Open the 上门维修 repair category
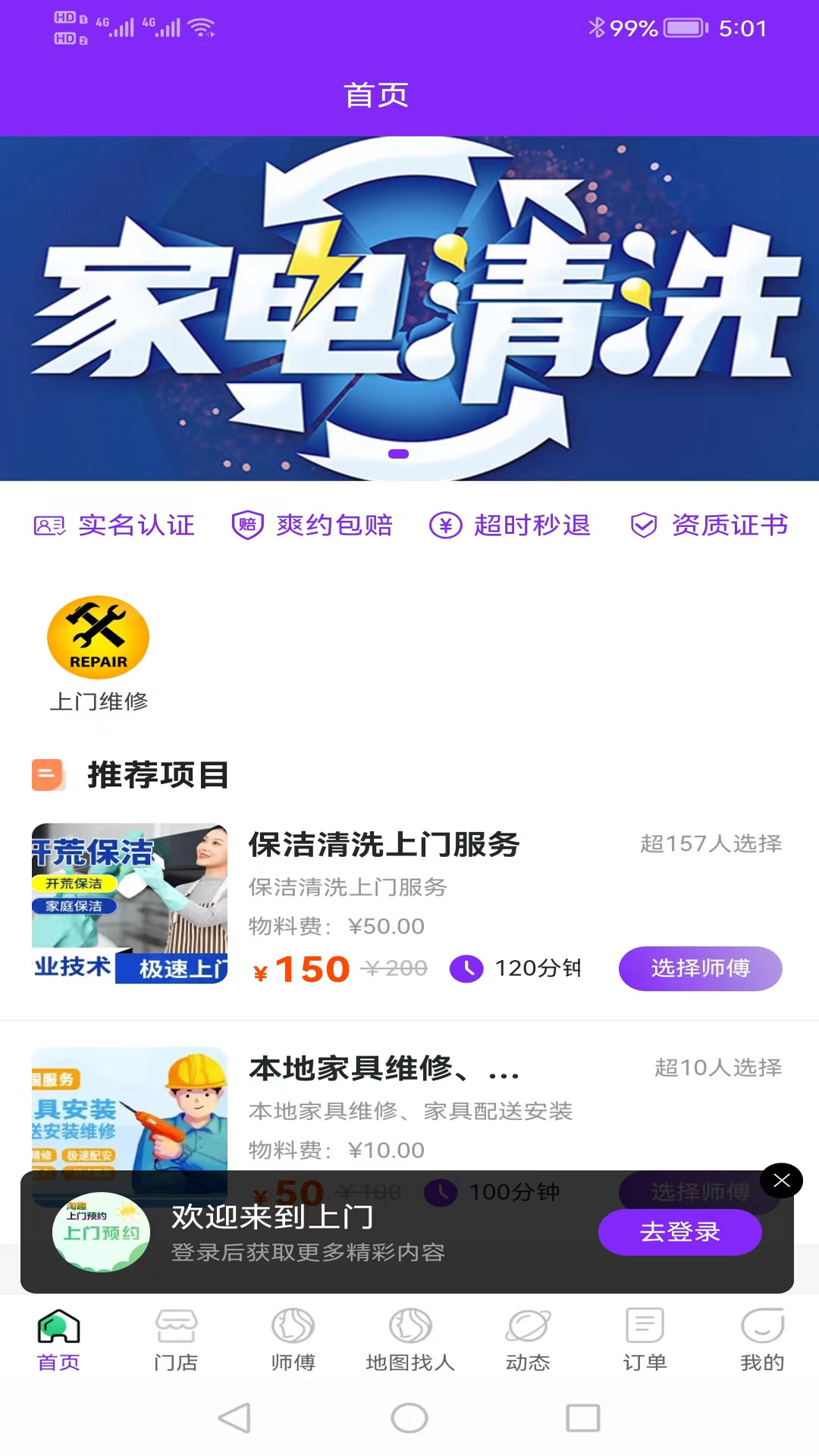The width and height of the screenshot is (819, 1456). click(99, 652)
